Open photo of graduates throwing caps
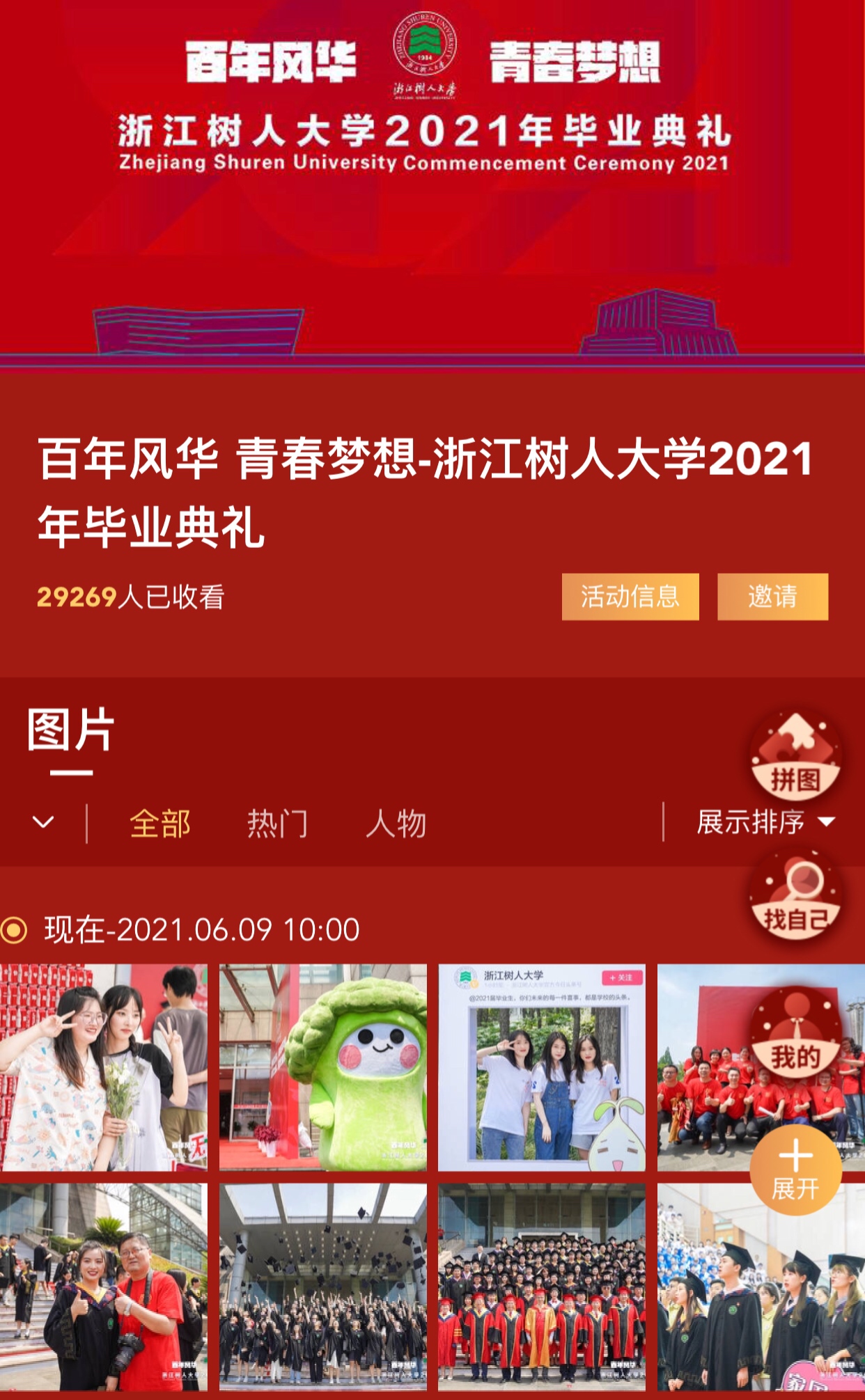 (x=322, y=1287)
